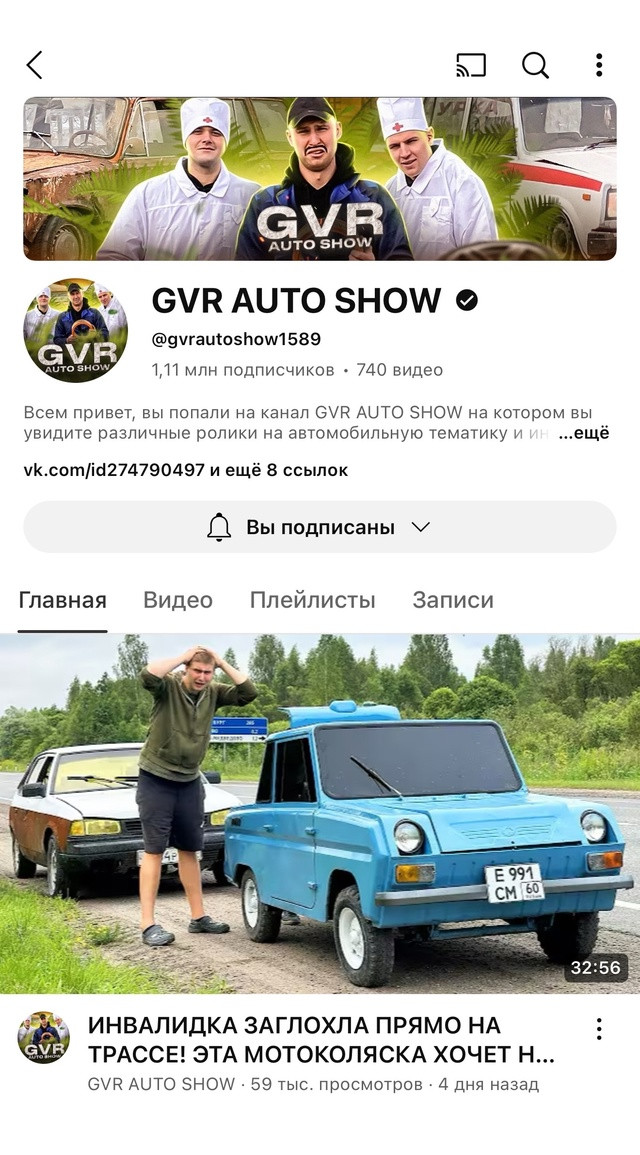Screen dimensions: 640x1155
Task: Open the cast to device icon
Action: [471, 65]
